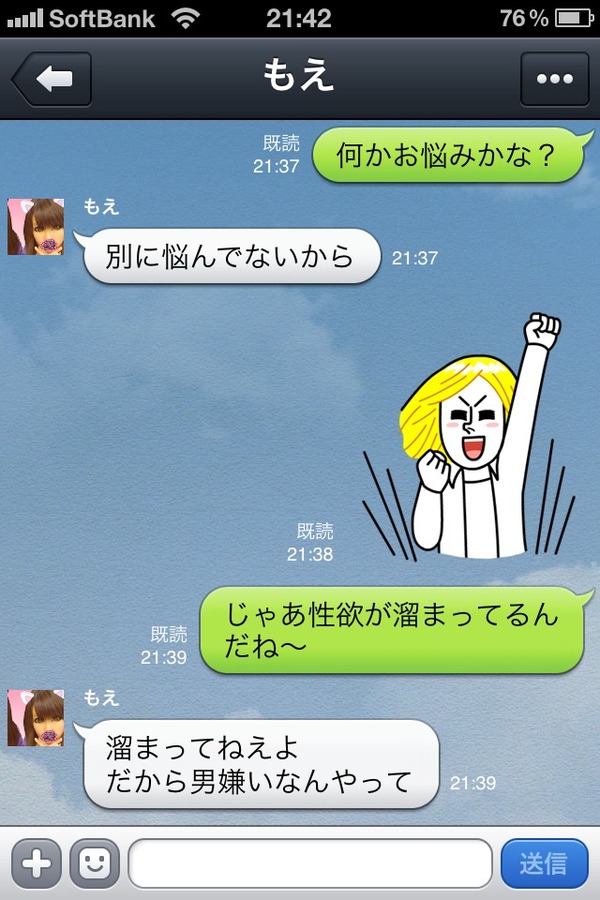Open the plus attachment menu

click(x=37, y=863)
